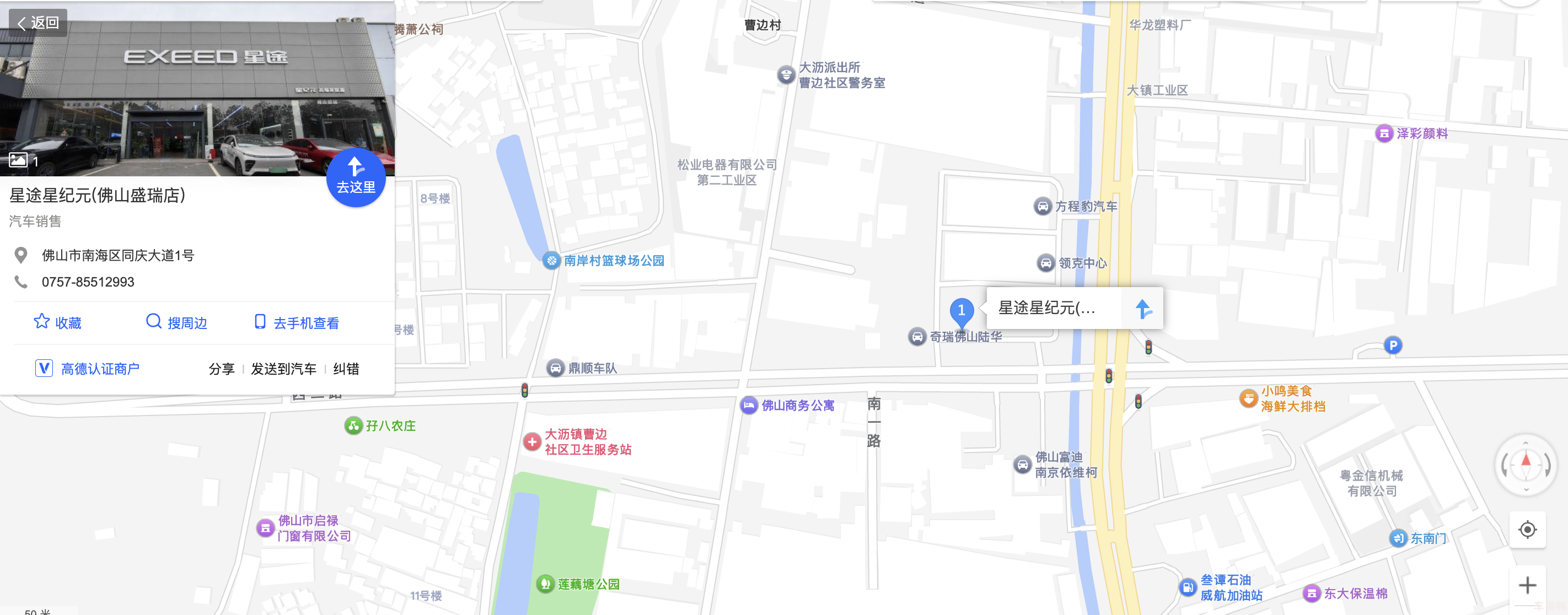Screen dimensions: 1568x615
Task: Reset map orientation with the compass
Action: (1526, 465)
